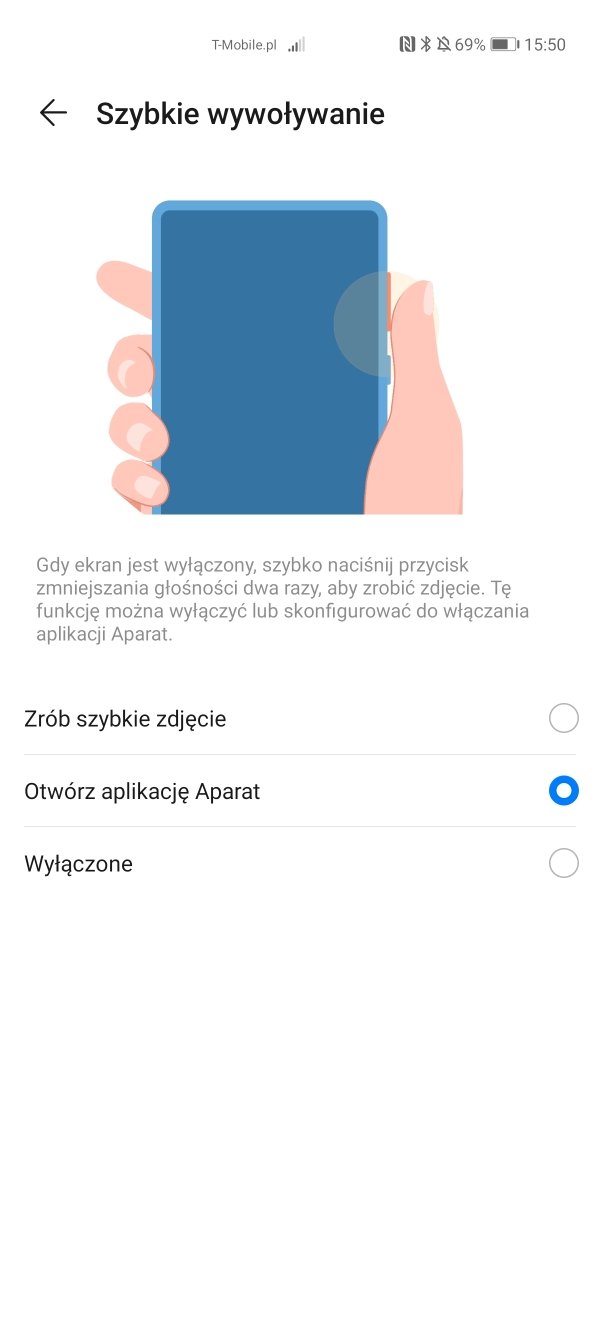Go back from Szybkie wywoływanie
Image resolution: width=600 pixels, height=1320 pixels.
[x=53, y=113]
